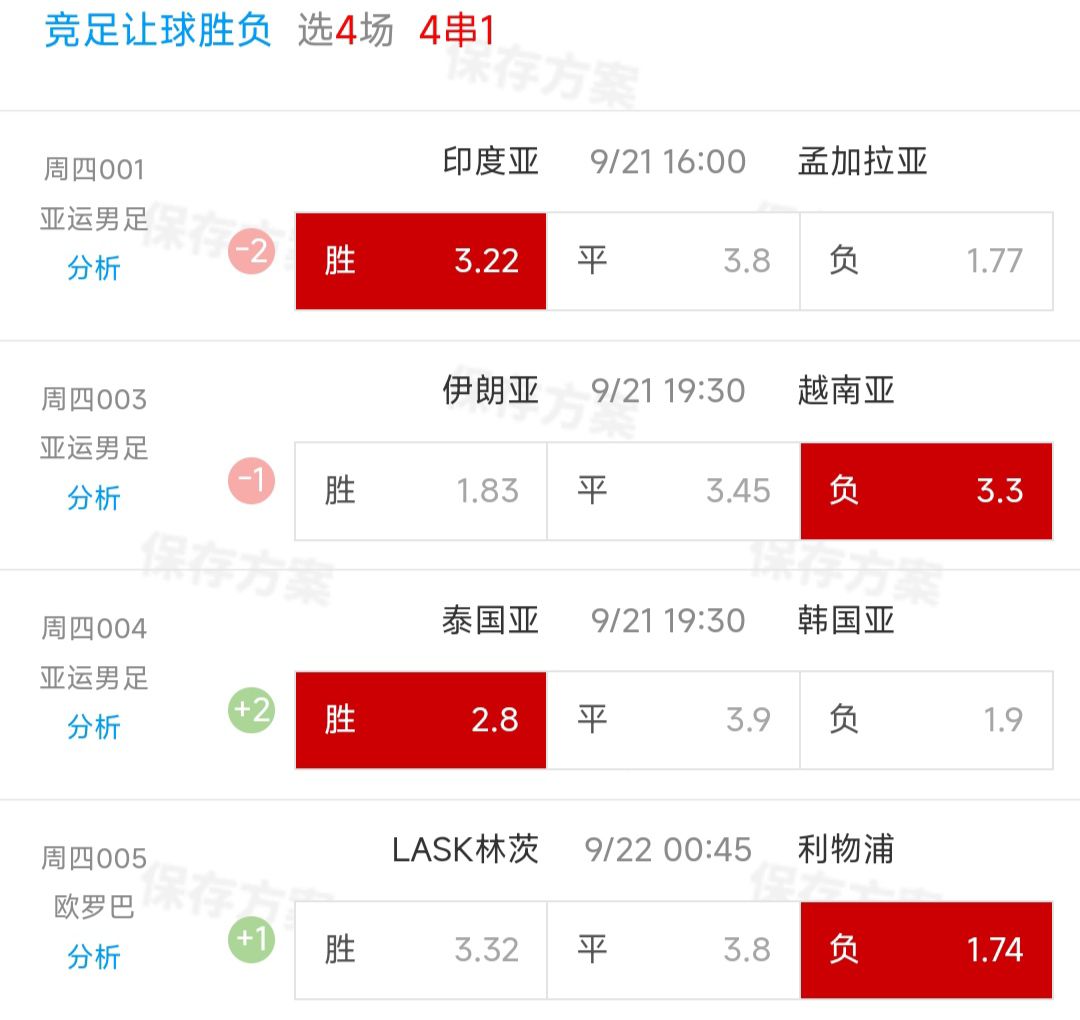The image size is (1080, 1020).
Task: Pick 负 1.77 for 印度亚 vs 孟加拉亚
Action: pos(926,261)
